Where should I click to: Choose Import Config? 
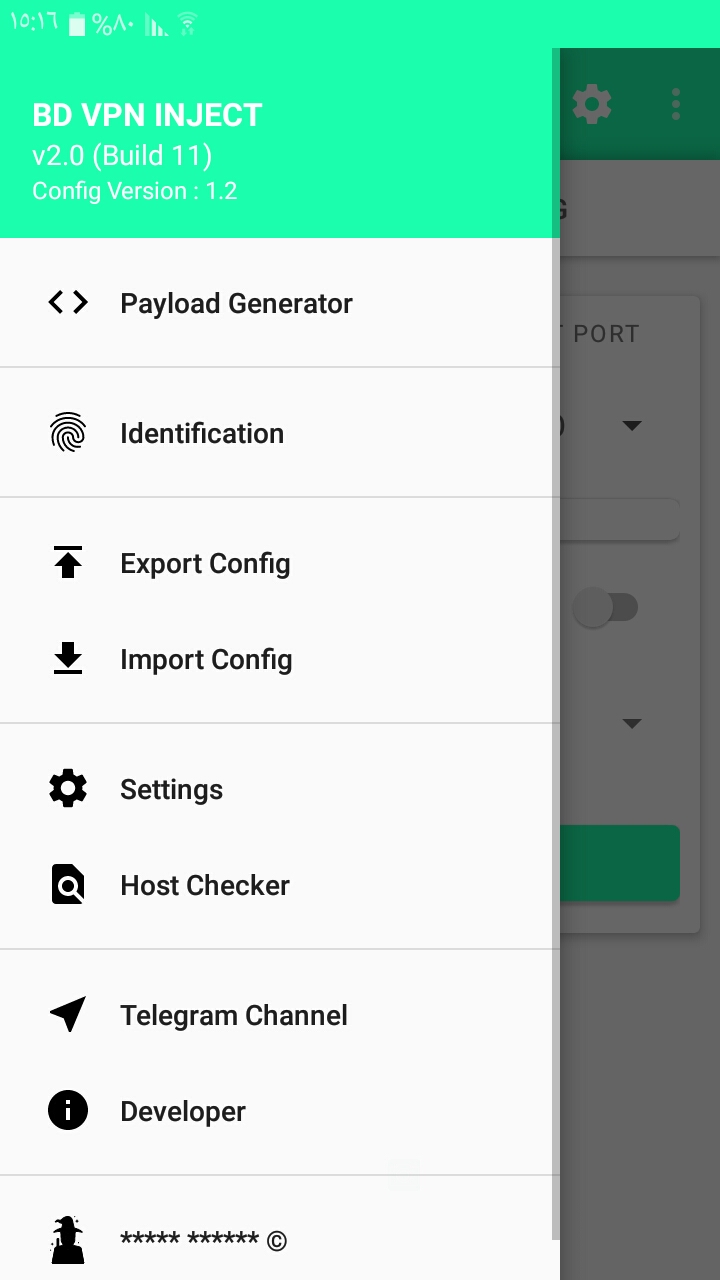pyautogui.click(x=280, y=659)
